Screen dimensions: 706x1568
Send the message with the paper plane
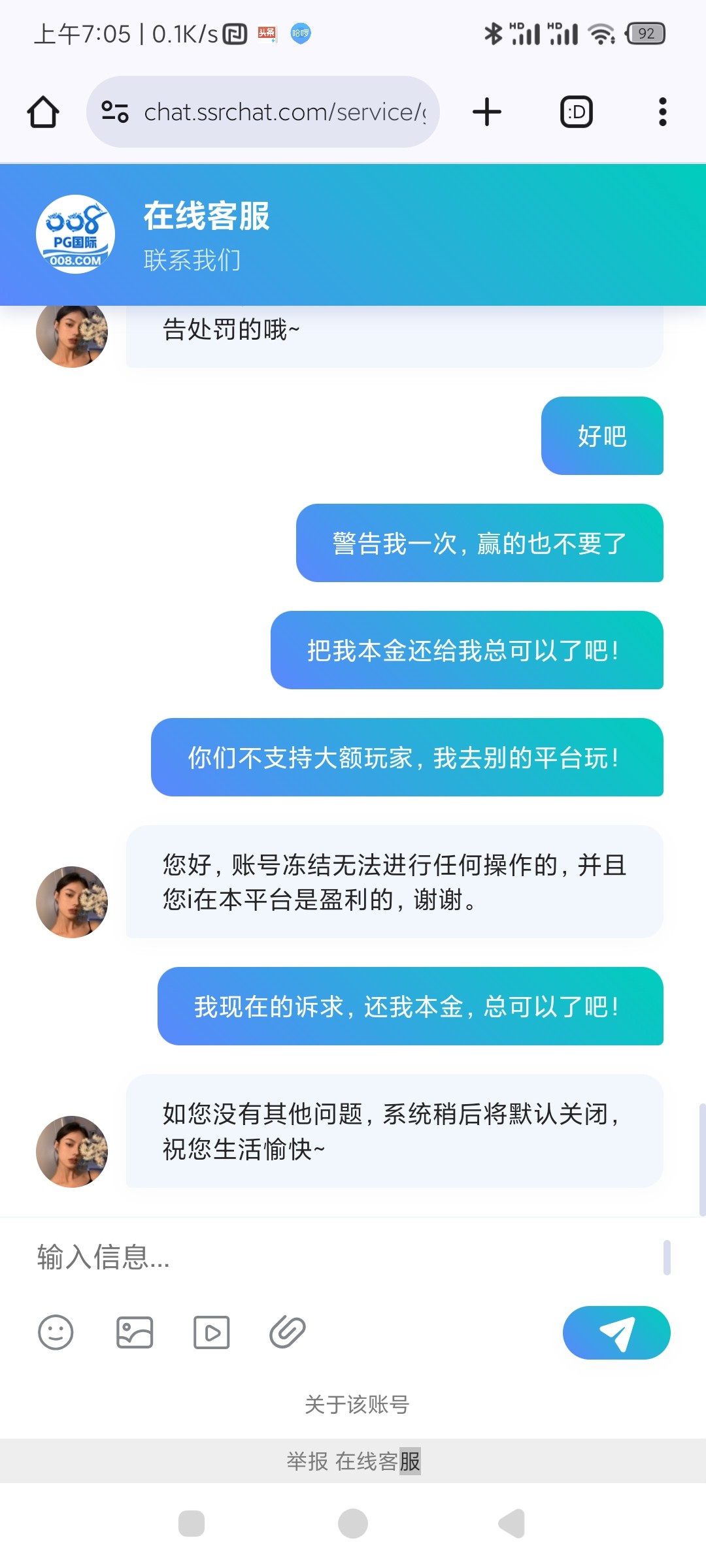tap(616, 1333)
